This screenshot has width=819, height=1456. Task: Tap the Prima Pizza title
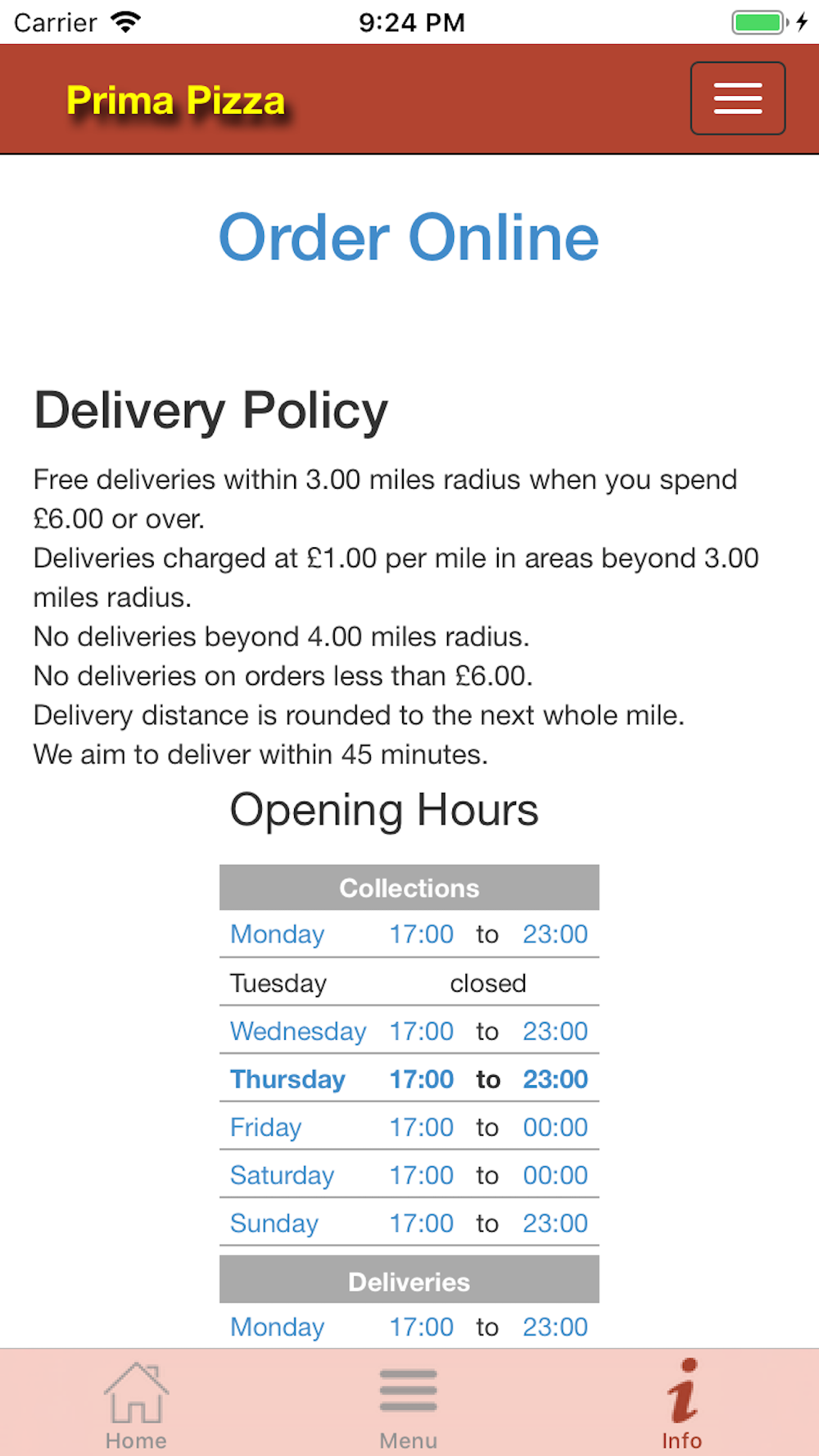point(175,101)
